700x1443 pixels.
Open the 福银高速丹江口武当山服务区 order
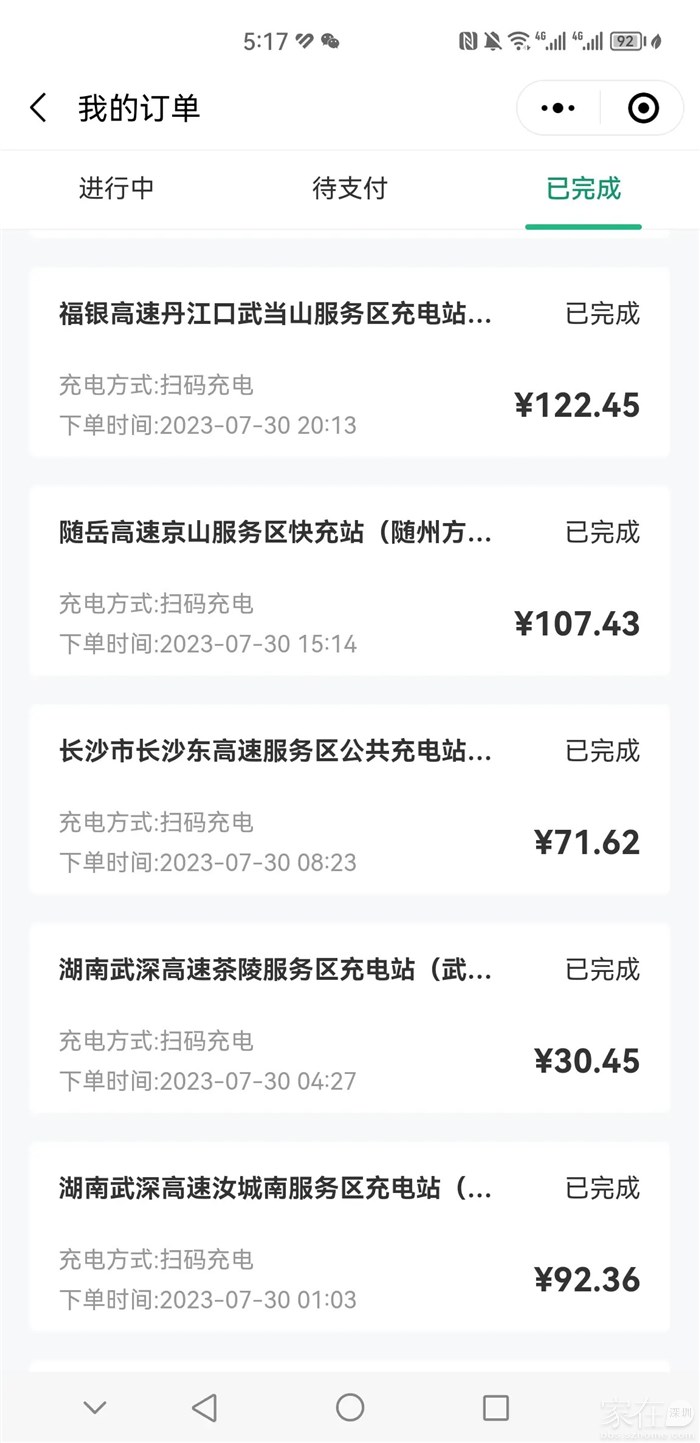(x=349, y=363)
